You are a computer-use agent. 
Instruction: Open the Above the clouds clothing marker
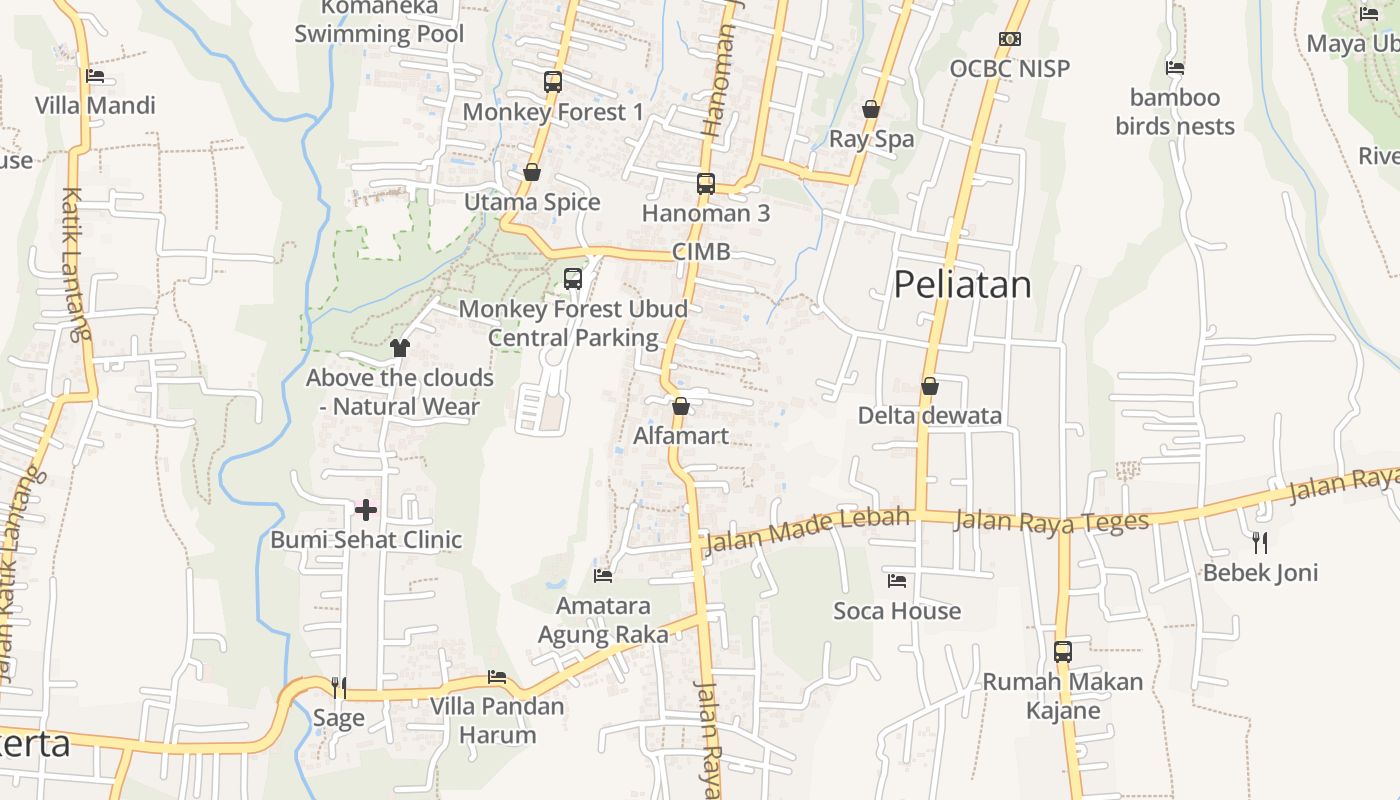click(400, 348)
